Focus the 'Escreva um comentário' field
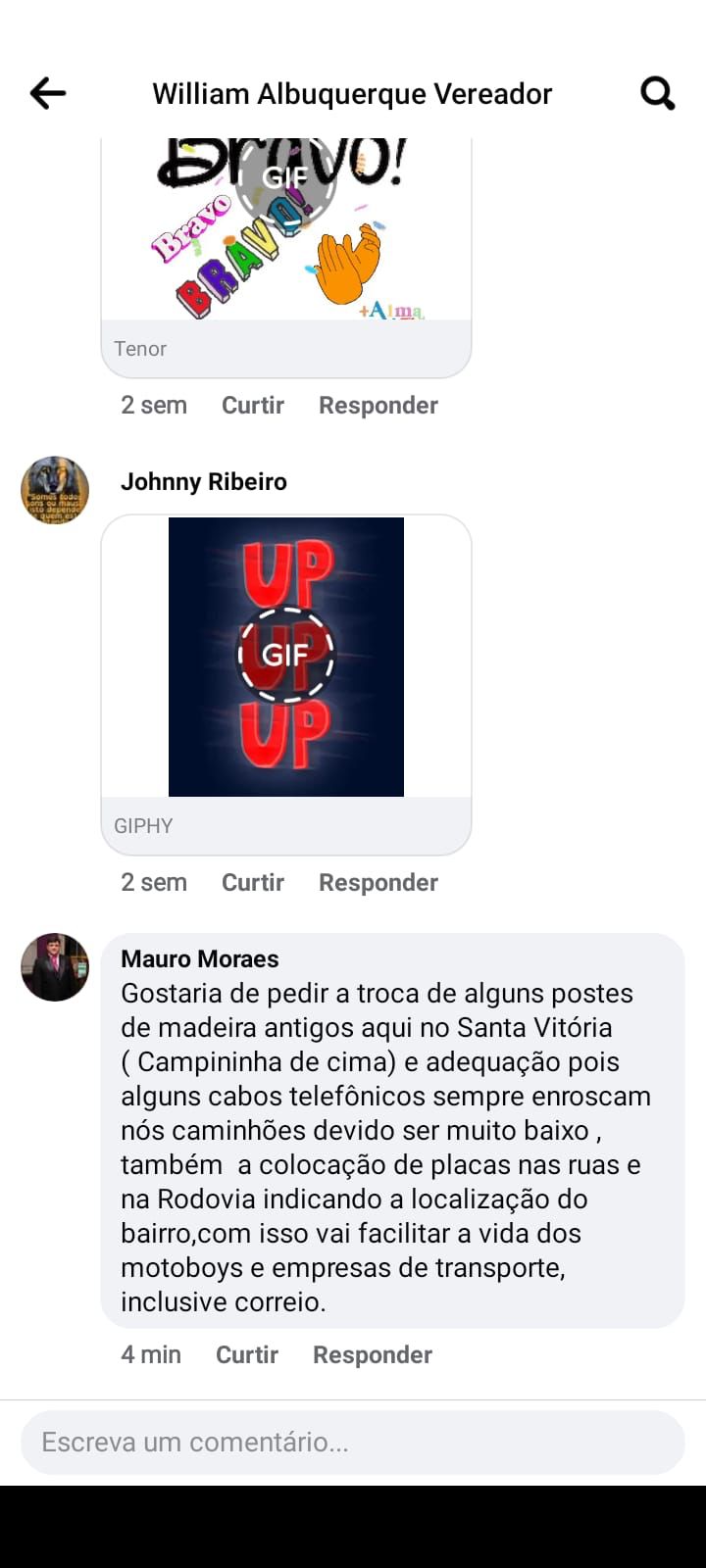The image size is (706, 1568). coord(352,1443)
